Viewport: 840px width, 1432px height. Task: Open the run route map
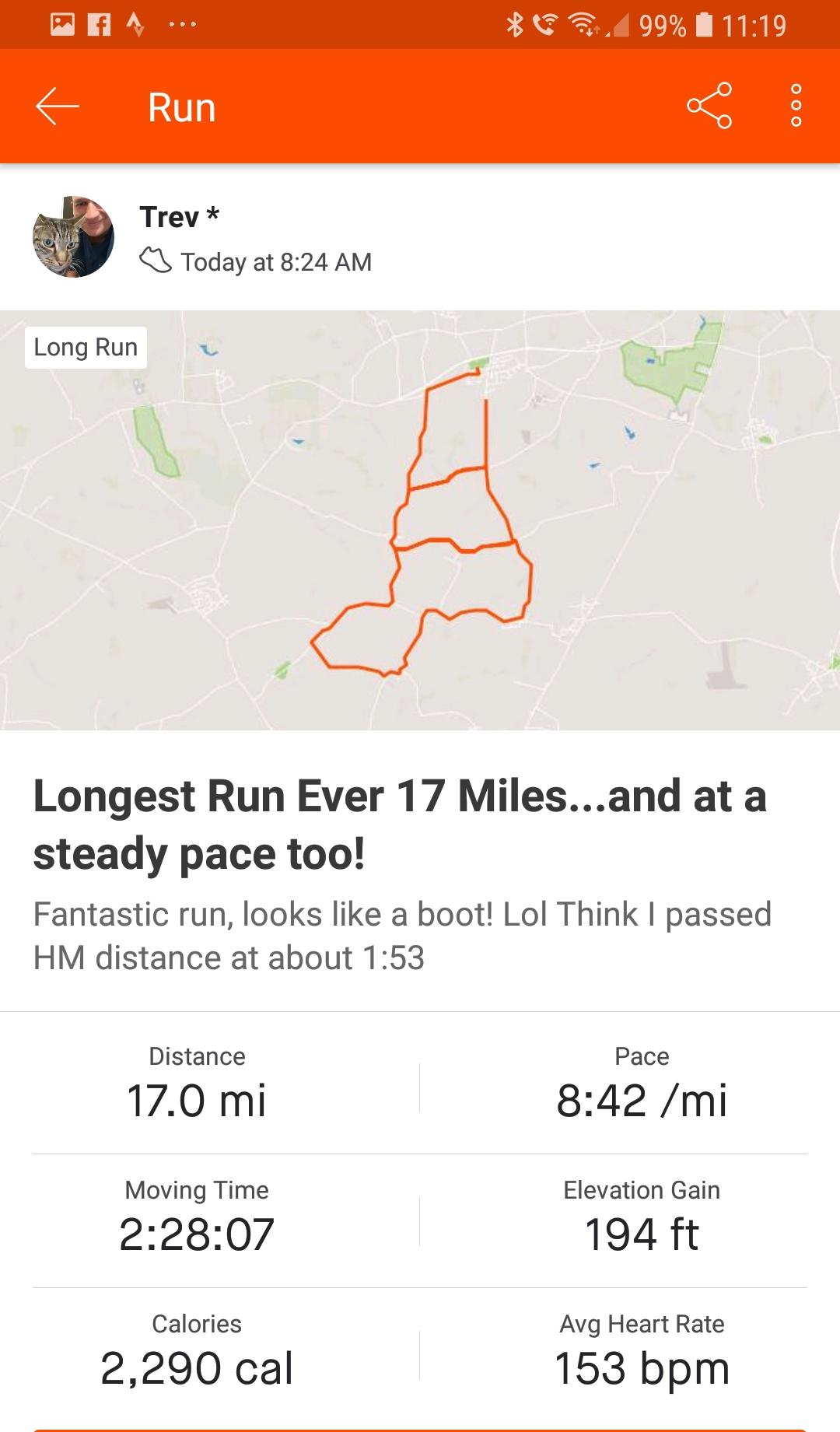click(420, 520)
